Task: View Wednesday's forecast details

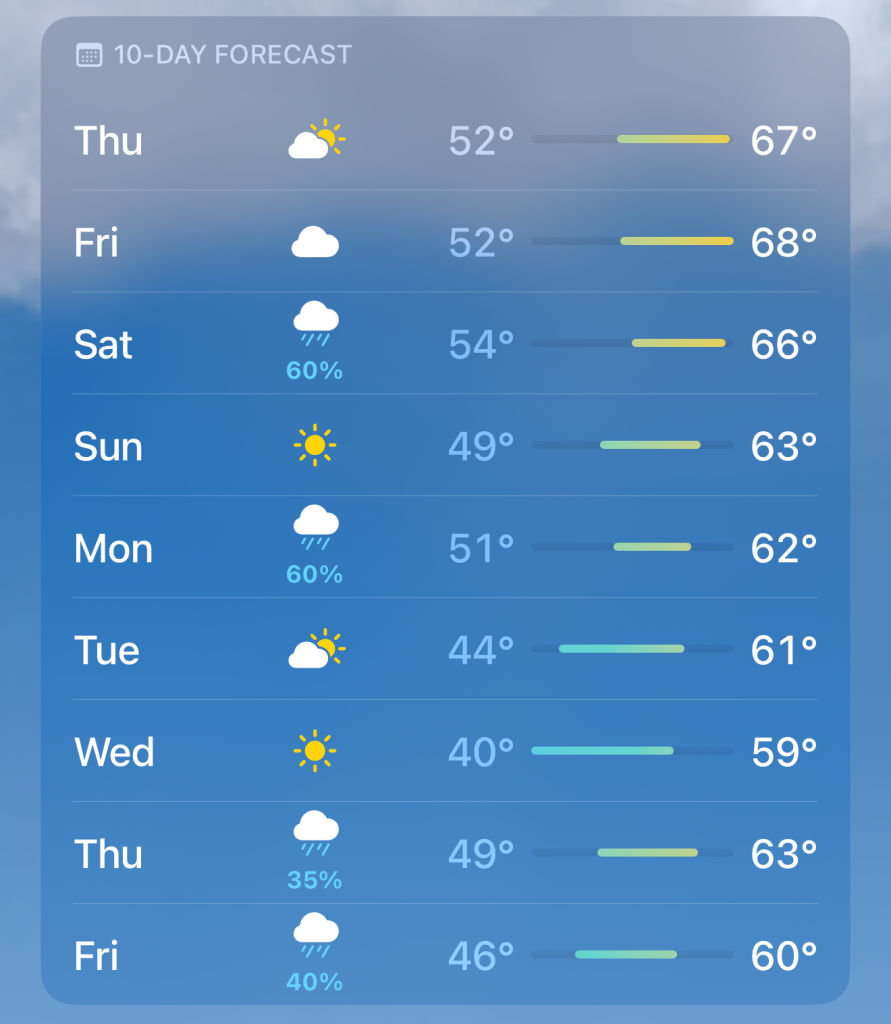Action: coord(445,751)
